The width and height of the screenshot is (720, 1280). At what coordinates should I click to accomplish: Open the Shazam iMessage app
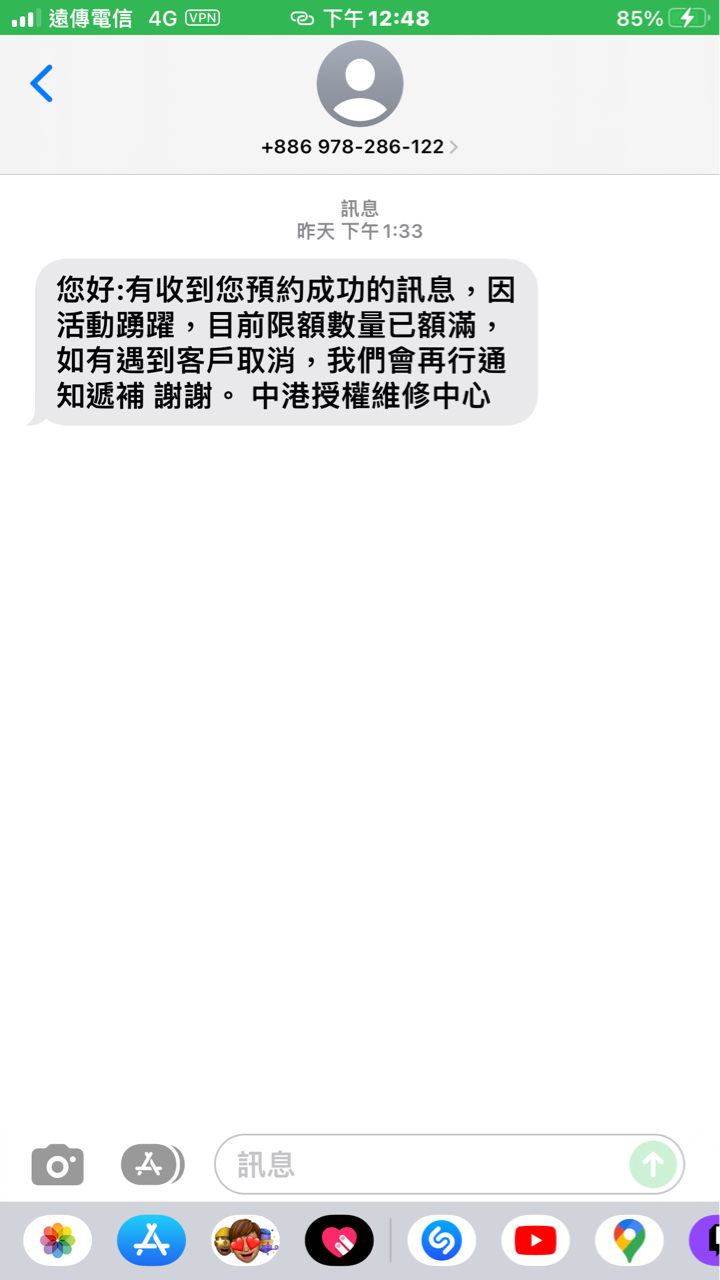[x=441, y=1241]
